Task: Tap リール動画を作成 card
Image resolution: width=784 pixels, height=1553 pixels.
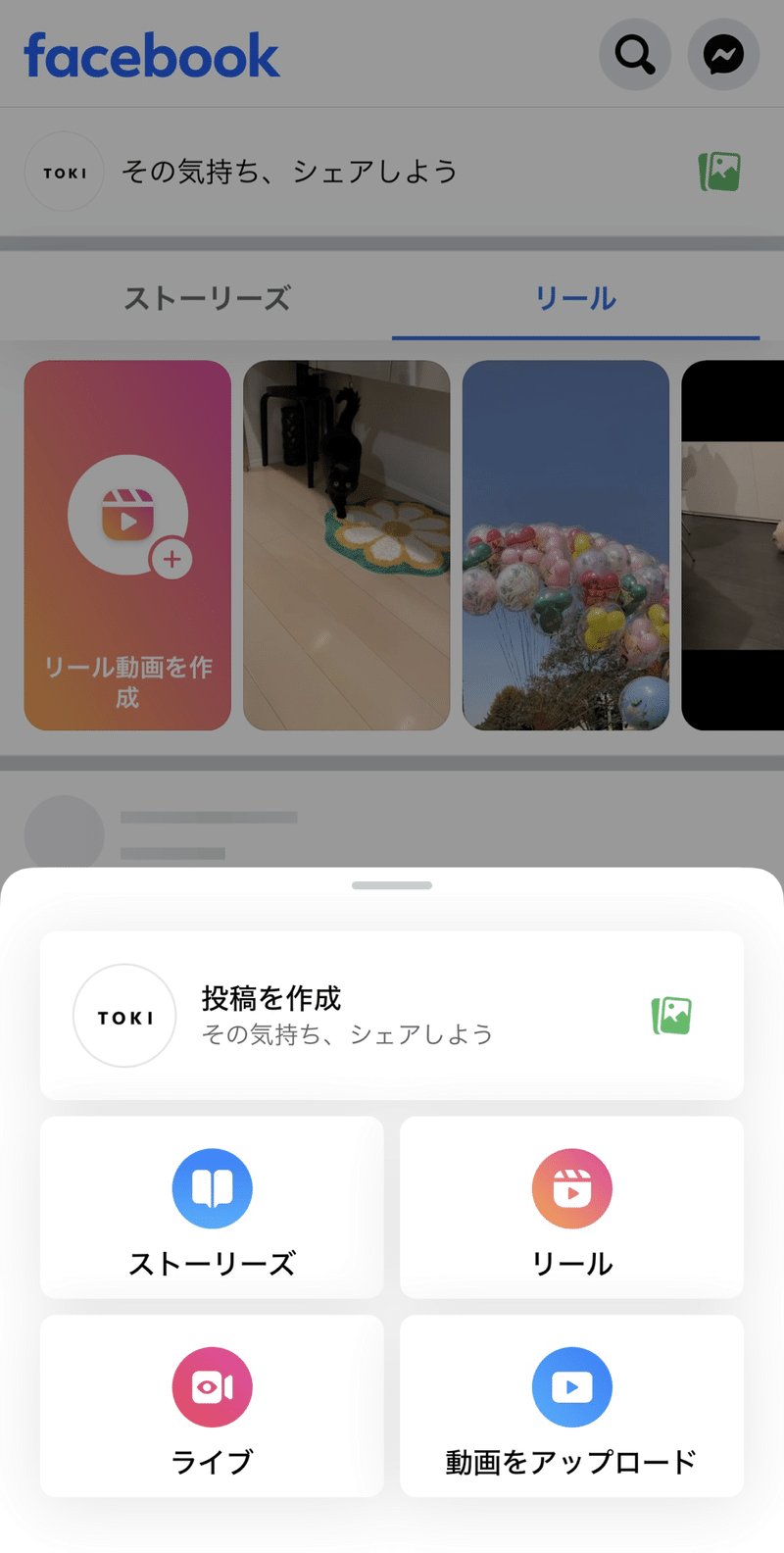Action: pos(127,545)
